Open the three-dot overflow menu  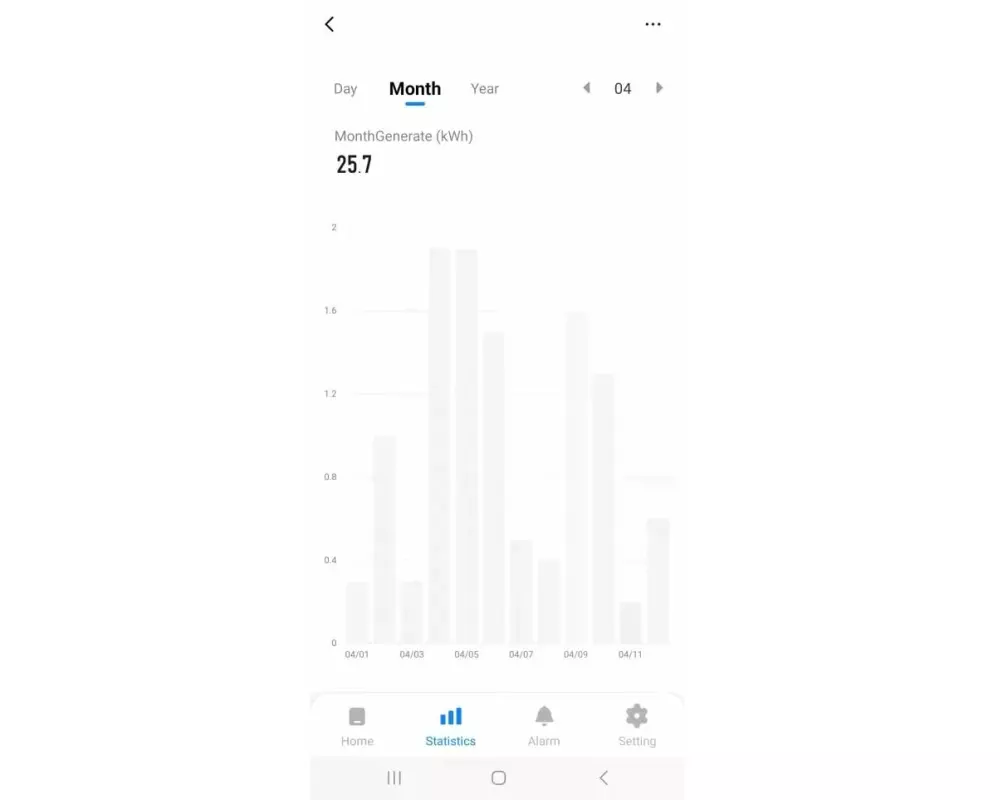653,24
